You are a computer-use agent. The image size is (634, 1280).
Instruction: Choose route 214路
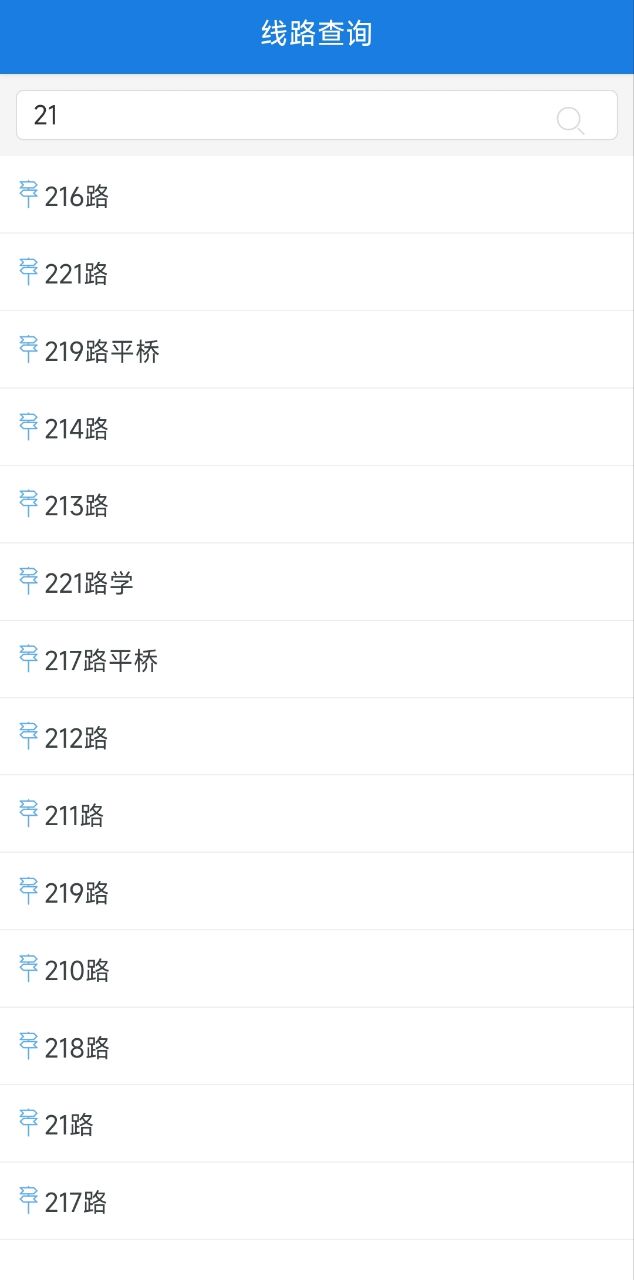pyautogui.click(x=317, y=427)
